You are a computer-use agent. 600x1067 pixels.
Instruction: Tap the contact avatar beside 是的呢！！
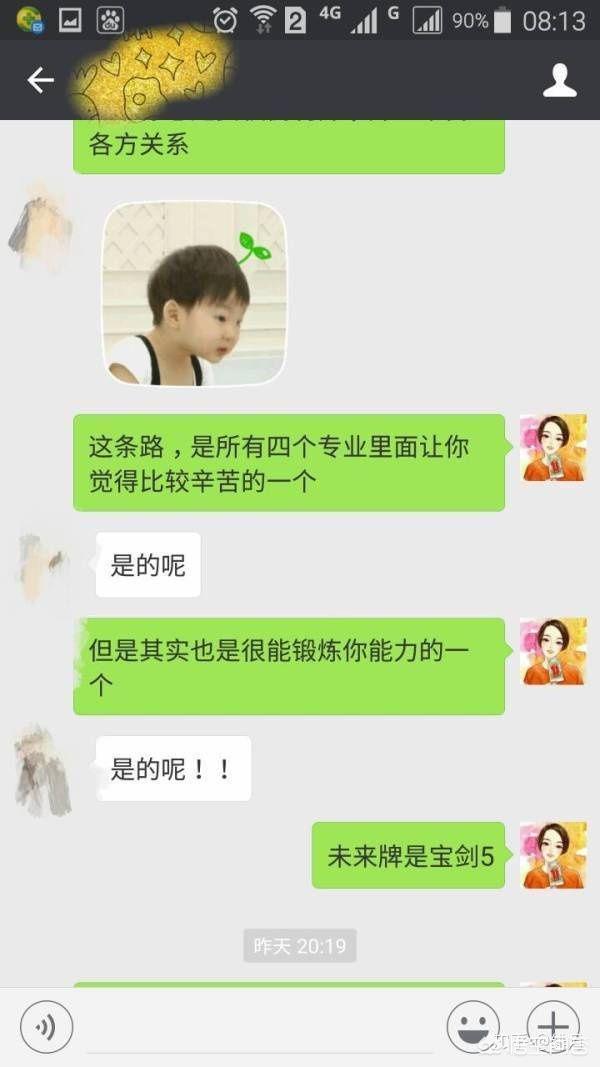point(42,769)
